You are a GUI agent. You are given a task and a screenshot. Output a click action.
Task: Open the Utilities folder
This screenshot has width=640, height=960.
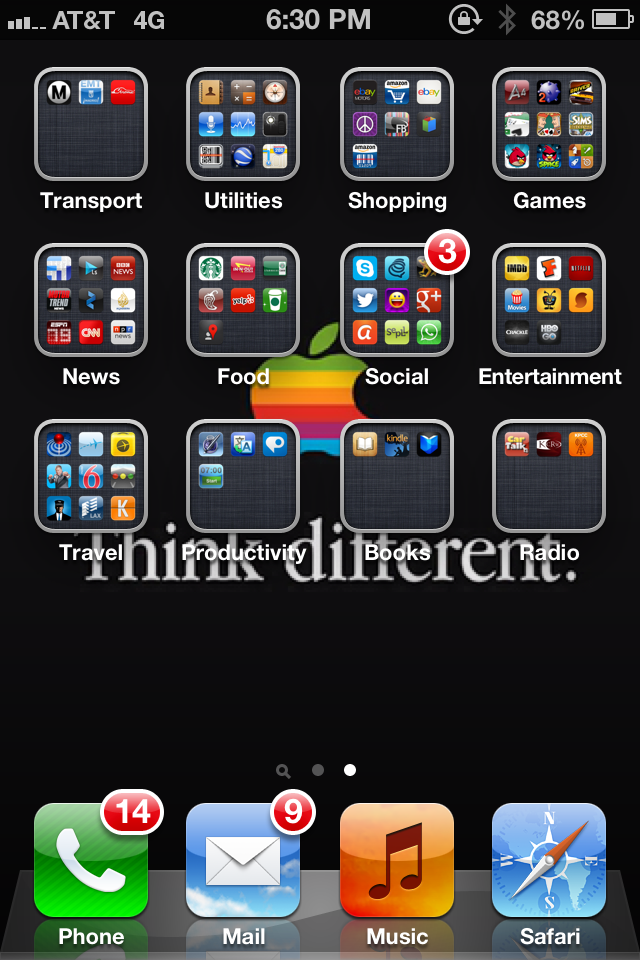coord(243,124)
